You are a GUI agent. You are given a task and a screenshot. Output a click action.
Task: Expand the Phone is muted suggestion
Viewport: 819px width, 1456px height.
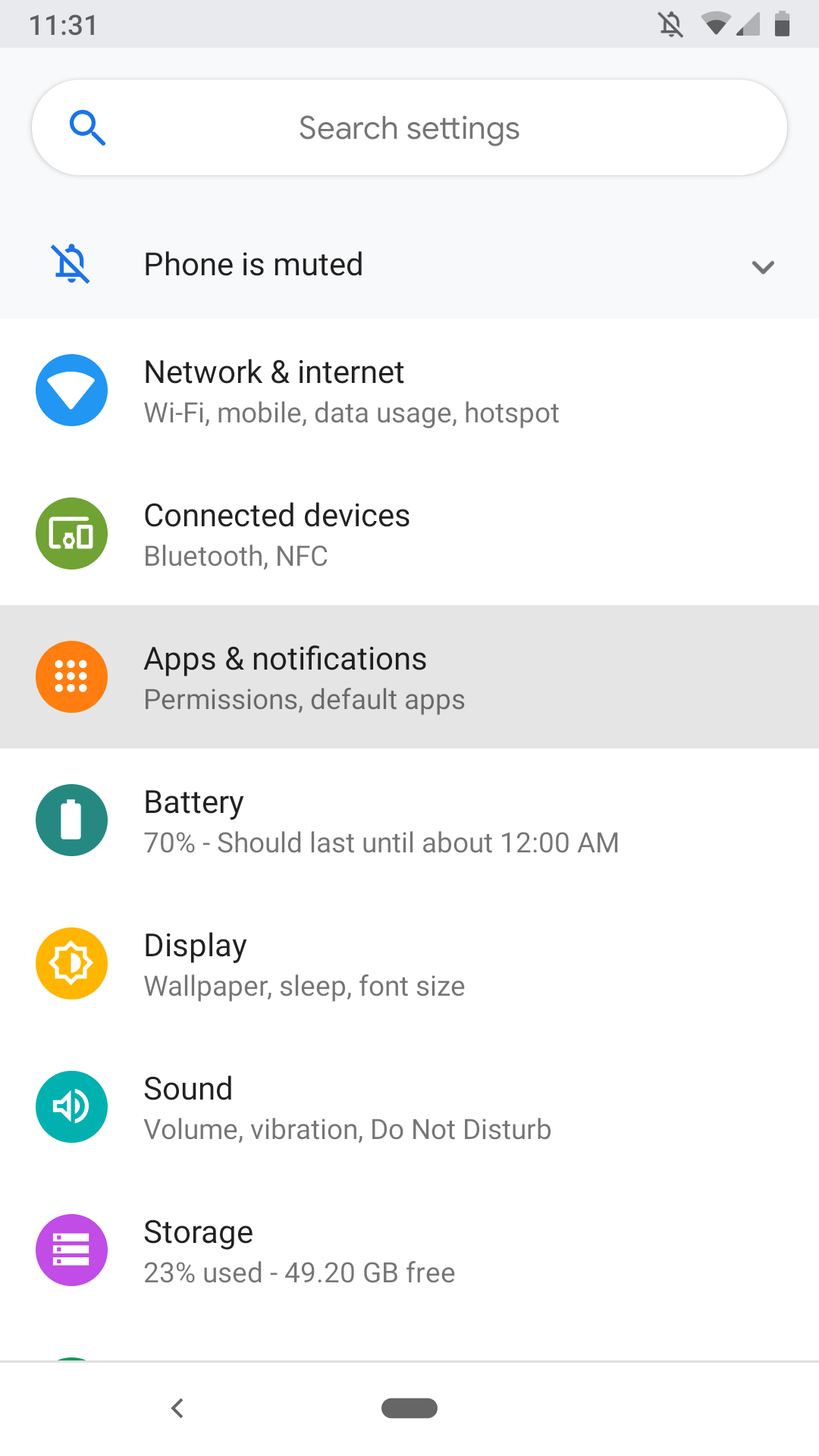click(x=762, y=266)
